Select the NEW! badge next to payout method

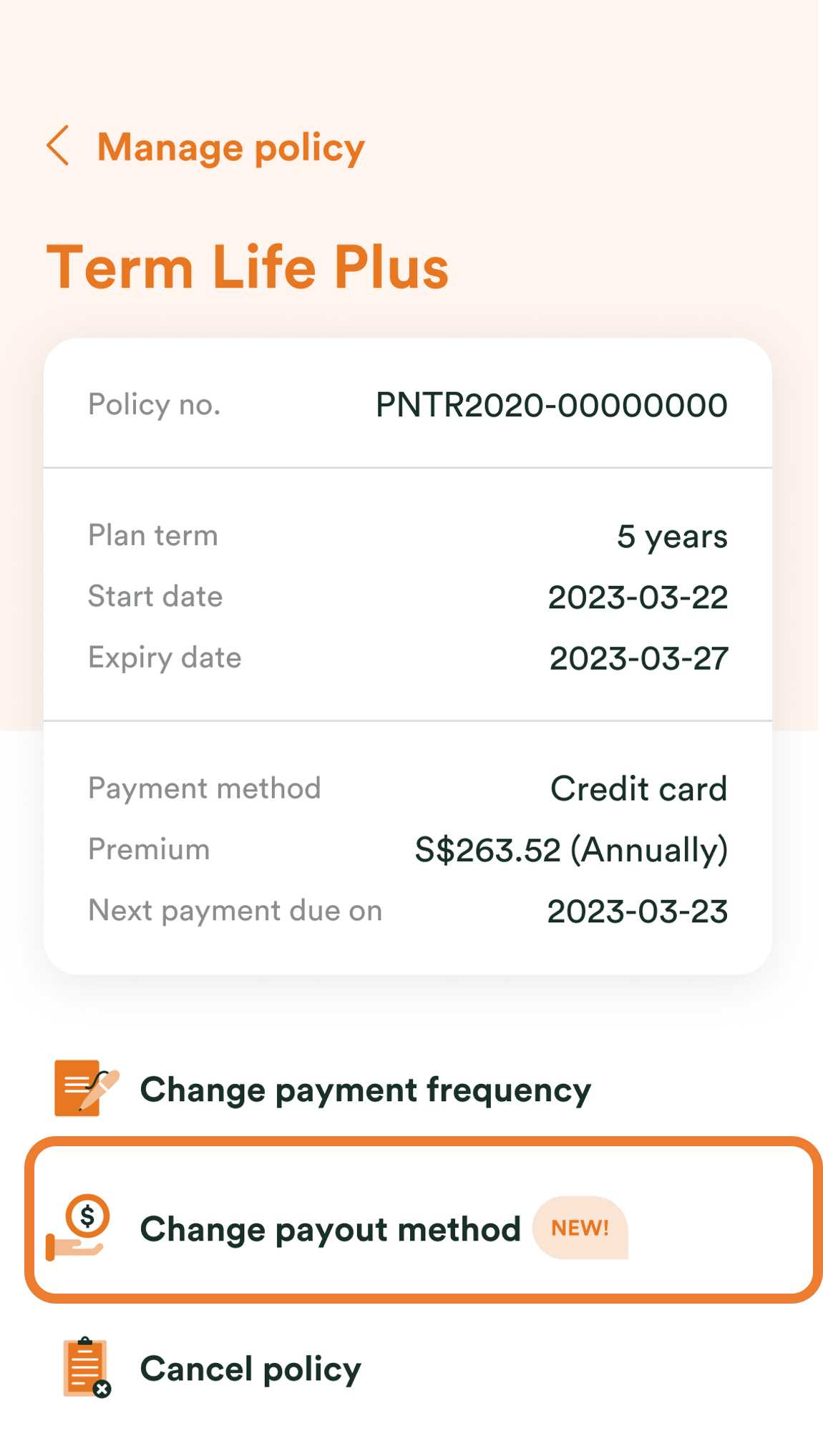(x=579, y=1228)
